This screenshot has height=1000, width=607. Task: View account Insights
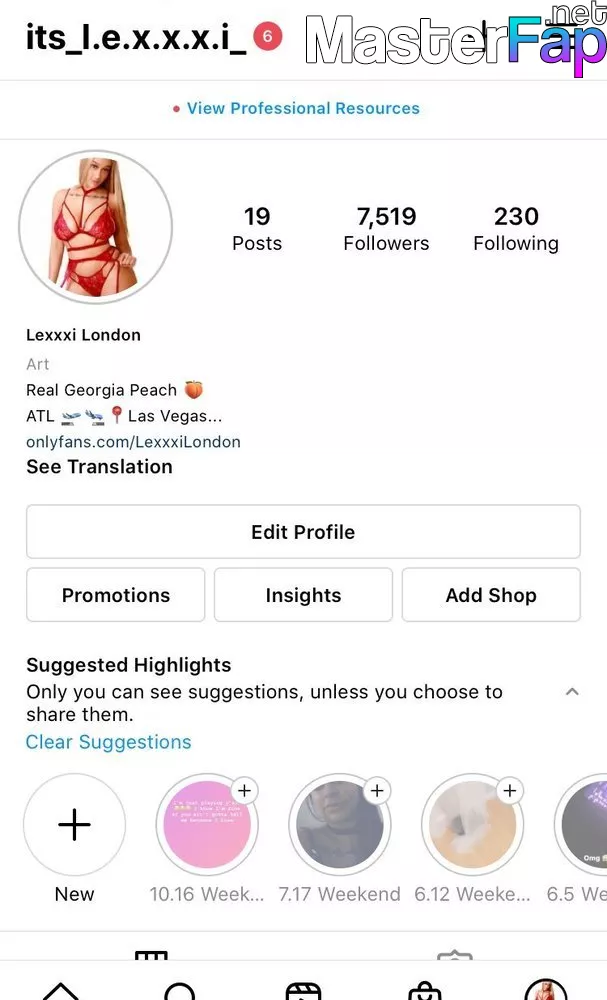pyautogui.click(x=303, y=595)
